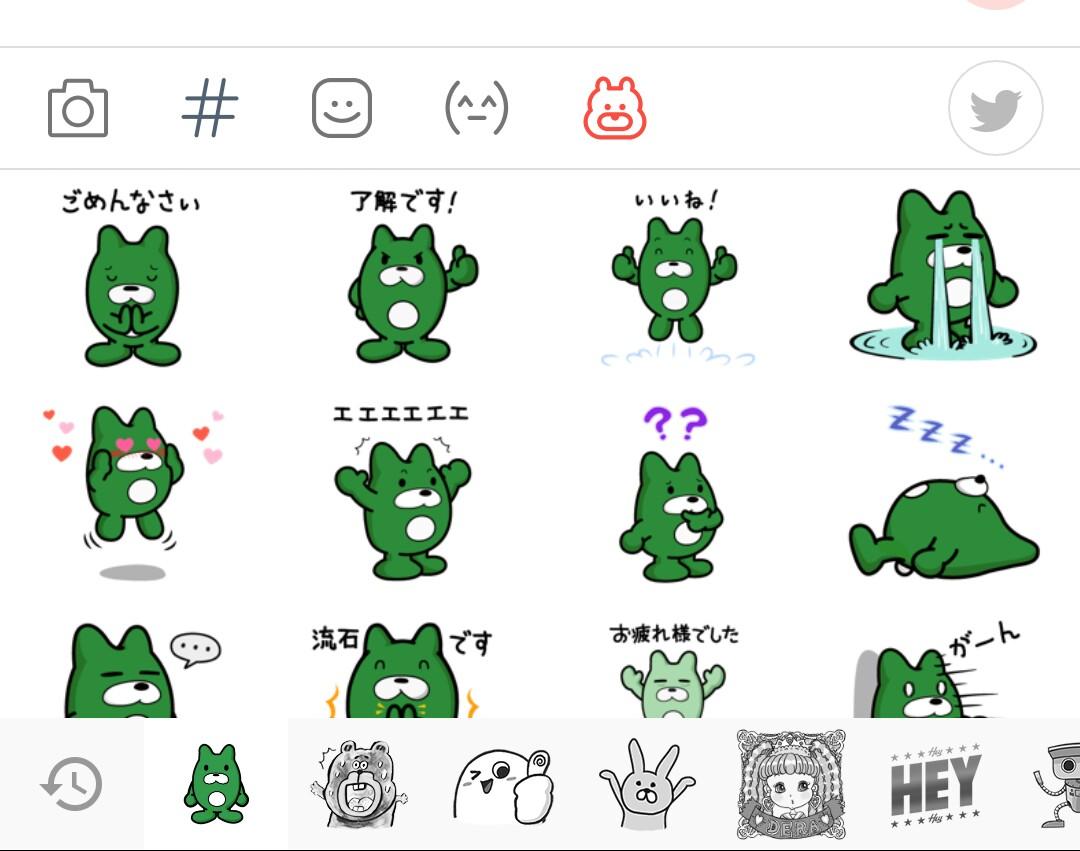Screen dimensions: 1080x851
Task: Switch to the white blob thumbs-up pack
Action: click(x=503, y=785)
